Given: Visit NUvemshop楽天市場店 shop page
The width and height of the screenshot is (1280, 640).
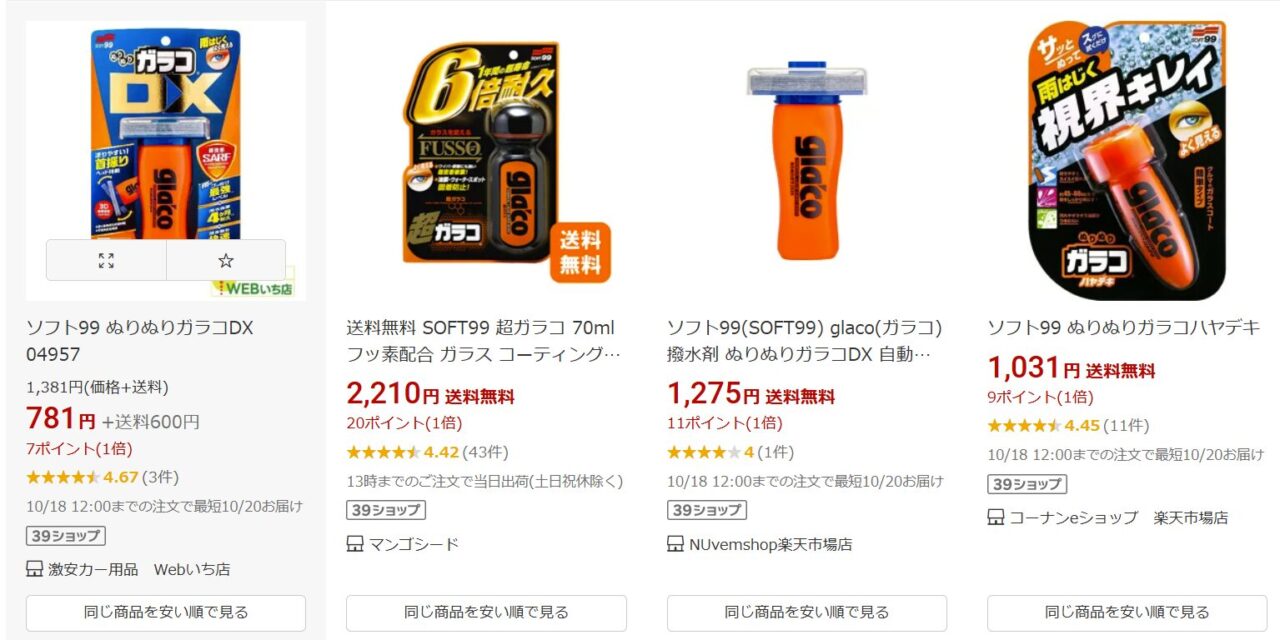Looking at the screenshot, I should [x=769, y=545].
